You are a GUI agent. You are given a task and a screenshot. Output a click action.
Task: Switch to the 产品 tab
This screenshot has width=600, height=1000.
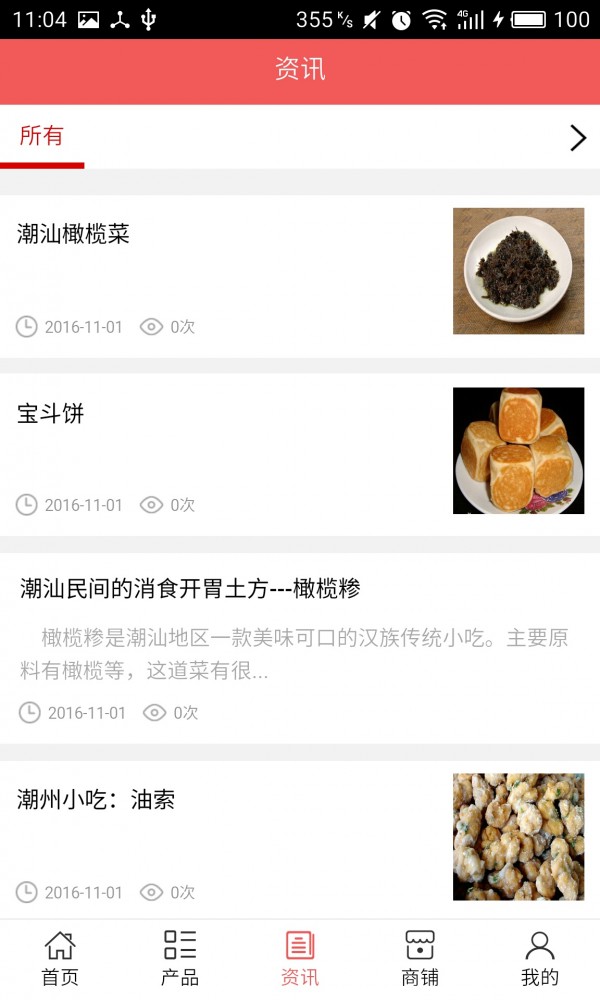coord(180,959)
